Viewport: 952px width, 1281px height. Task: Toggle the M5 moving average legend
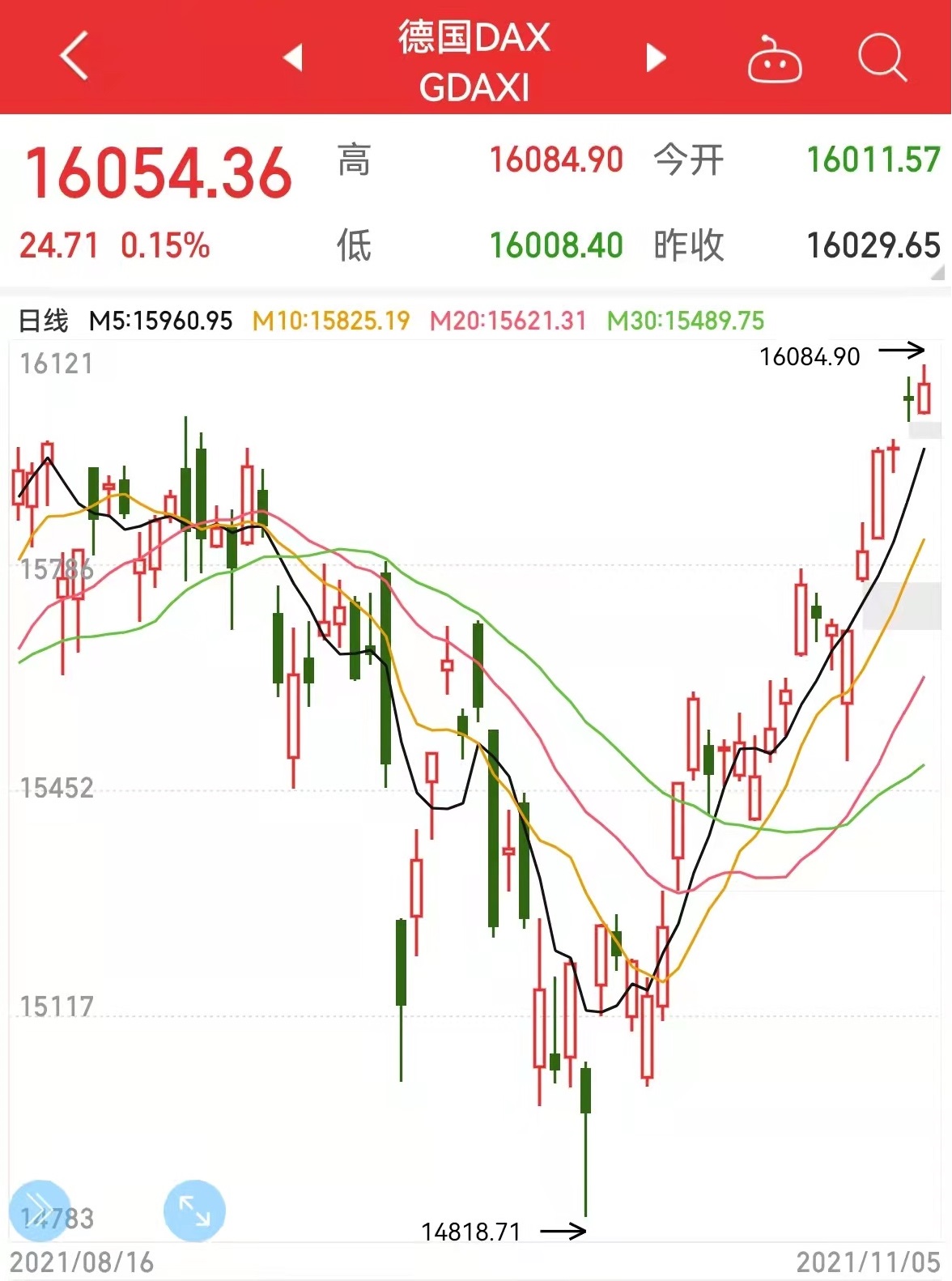tap(162, 321)
